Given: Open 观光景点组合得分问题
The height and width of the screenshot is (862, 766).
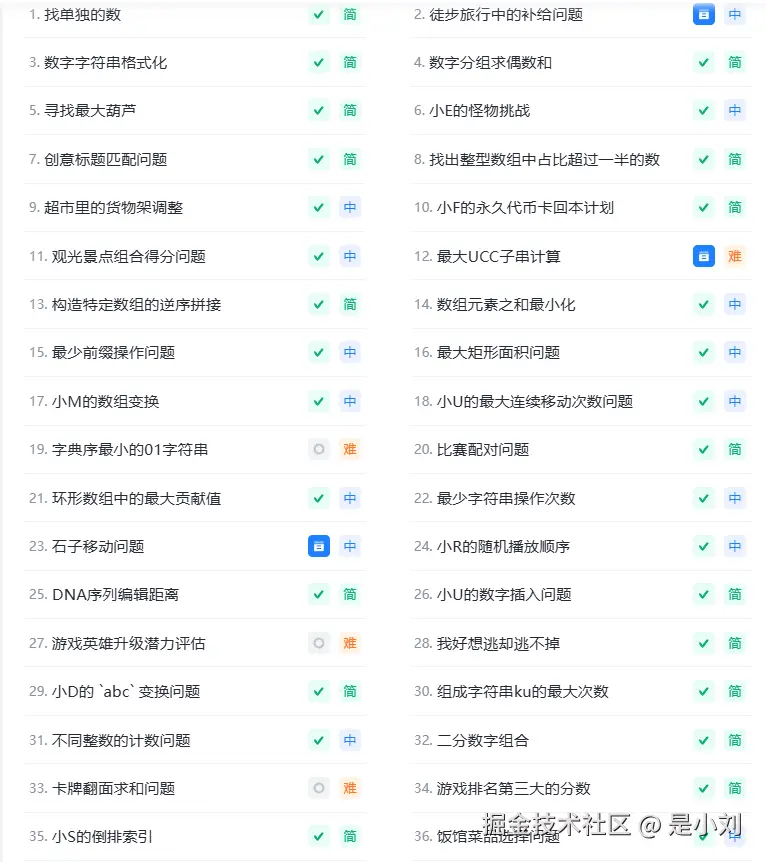Looking at the screenshot, I should click(125, 256).
